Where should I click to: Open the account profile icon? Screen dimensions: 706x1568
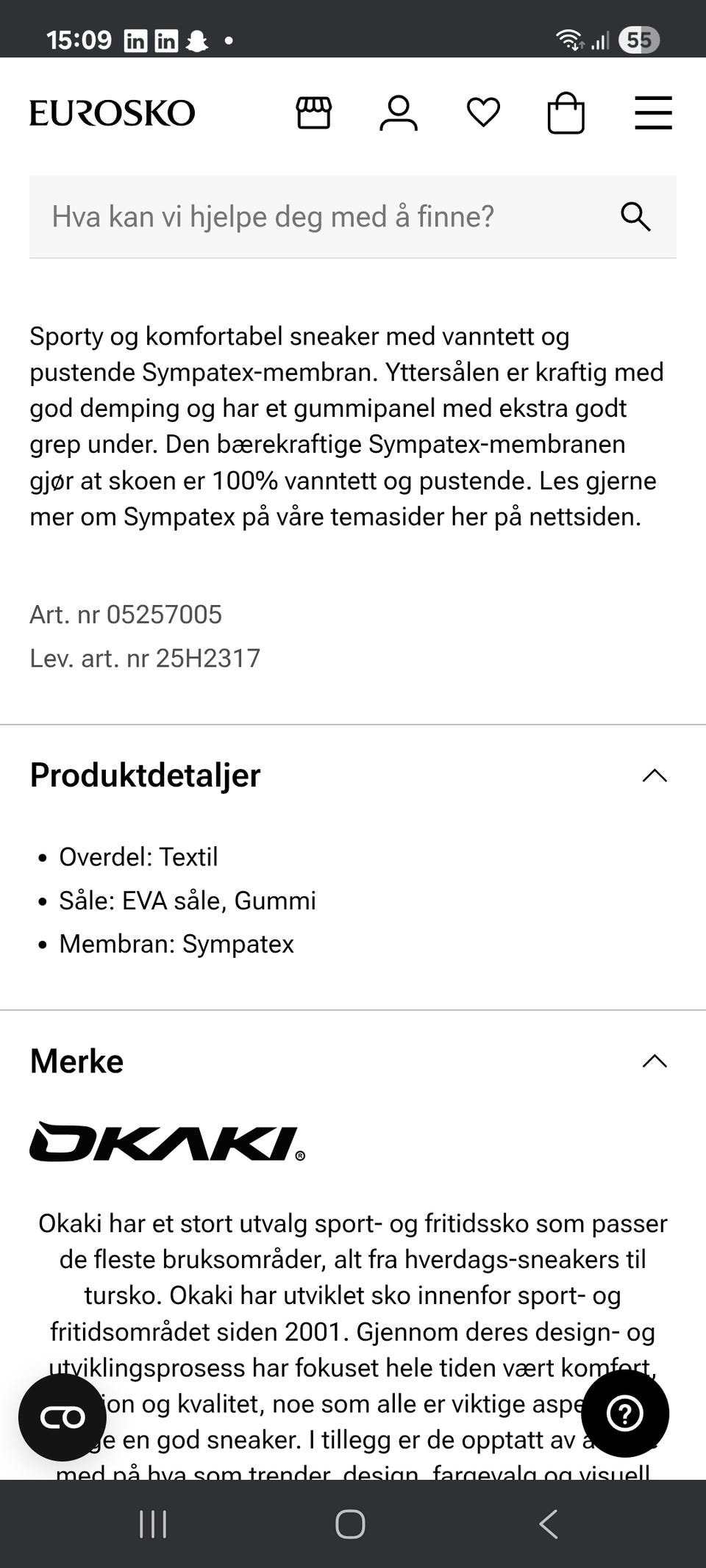(x=398, y=112)
